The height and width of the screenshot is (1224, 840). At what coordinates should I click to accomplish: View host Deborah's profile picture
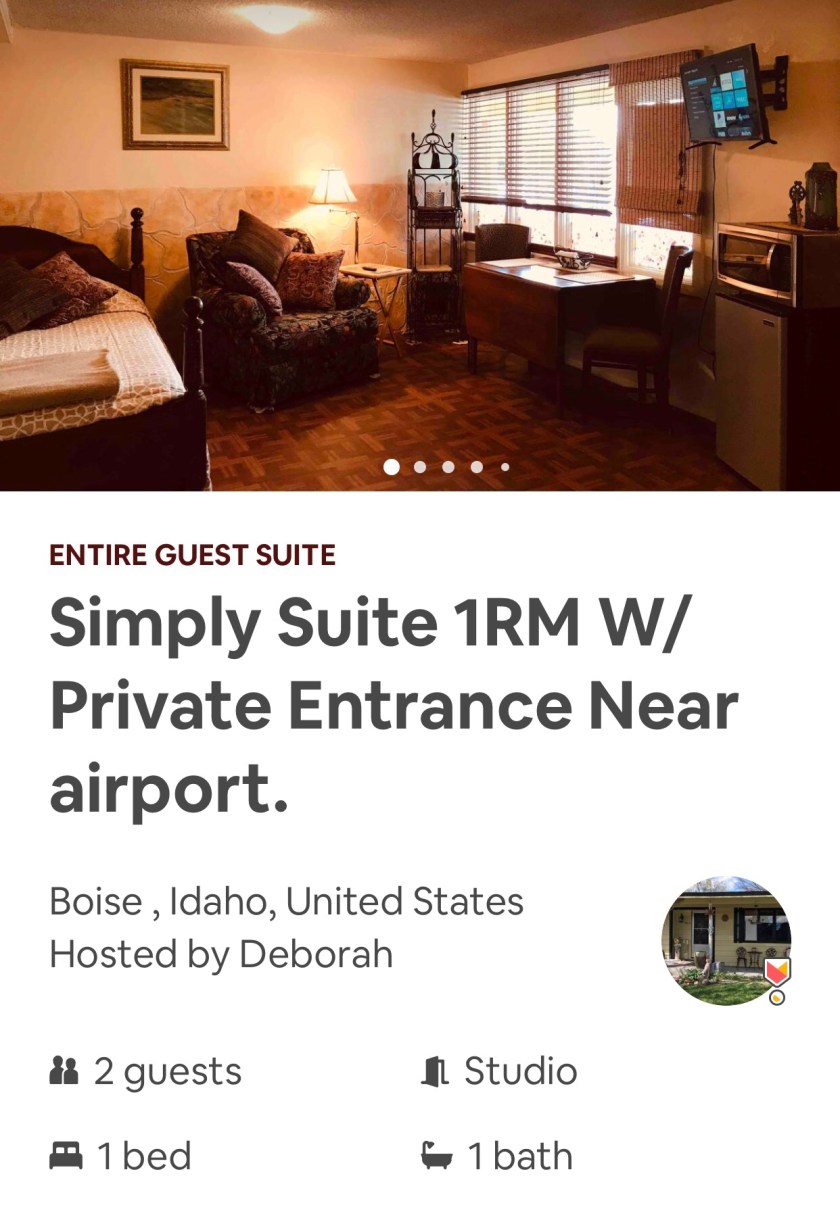coord(725,940)
